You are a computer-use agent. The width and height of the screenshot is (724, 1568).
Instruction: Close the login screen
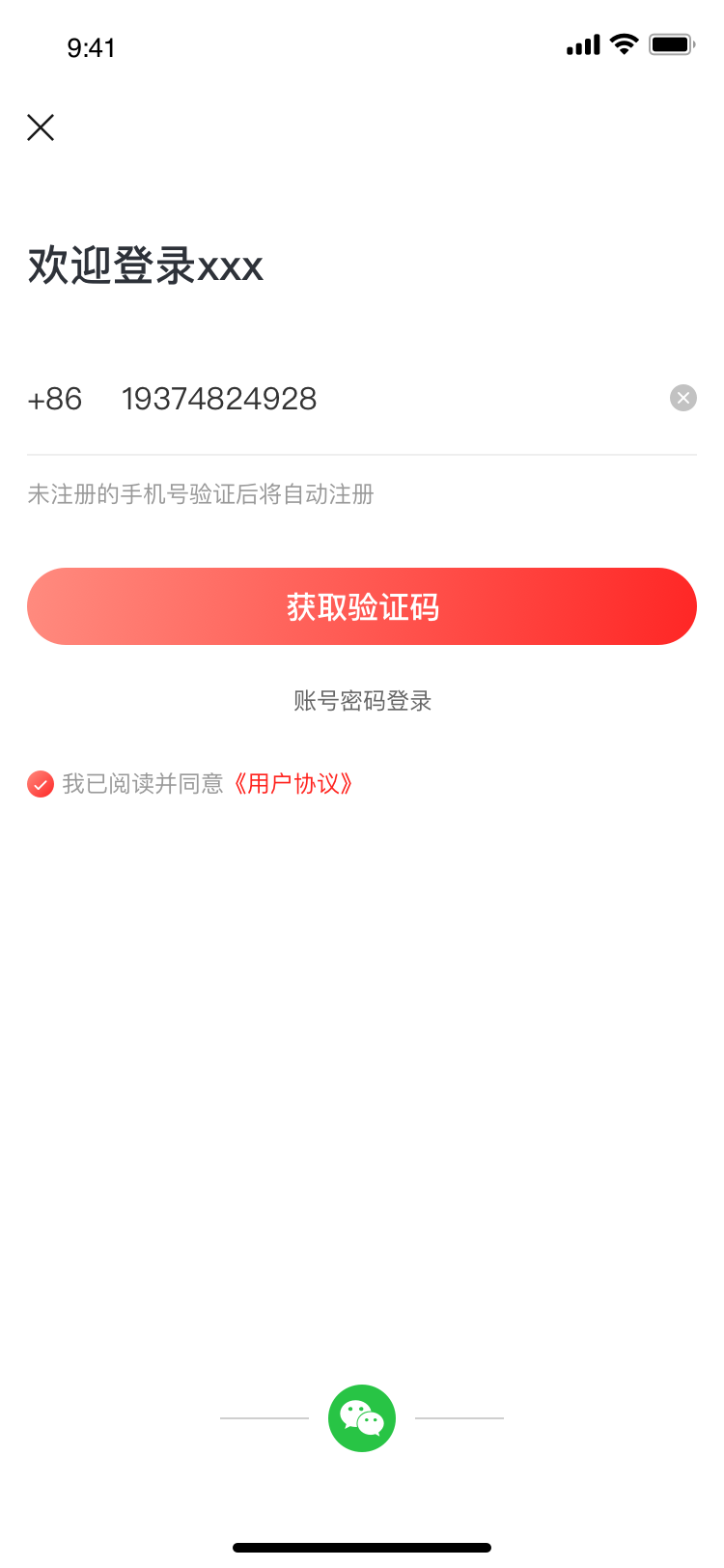click(x=41, y=127)
